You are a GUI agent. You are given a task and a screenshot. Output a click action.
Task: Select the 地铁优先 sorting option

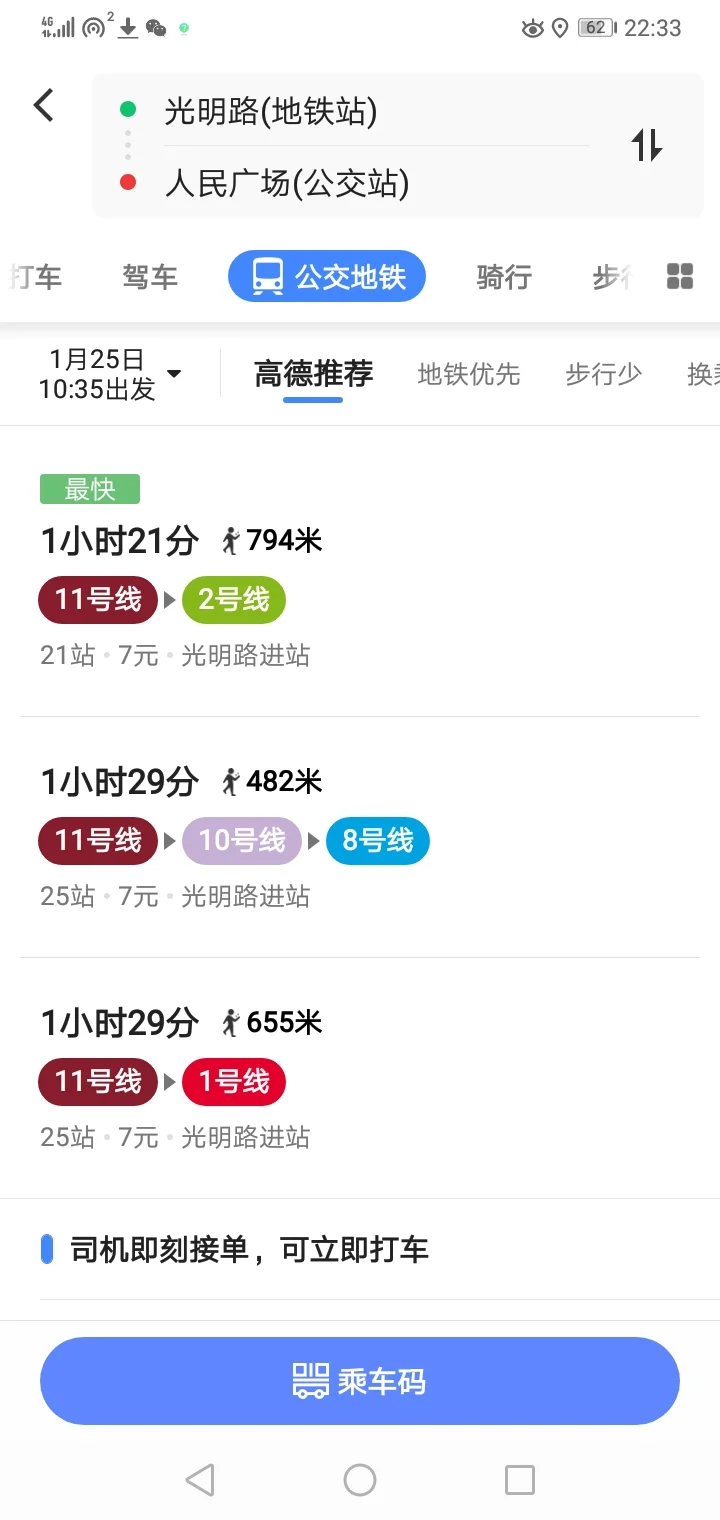click(469, 374)
